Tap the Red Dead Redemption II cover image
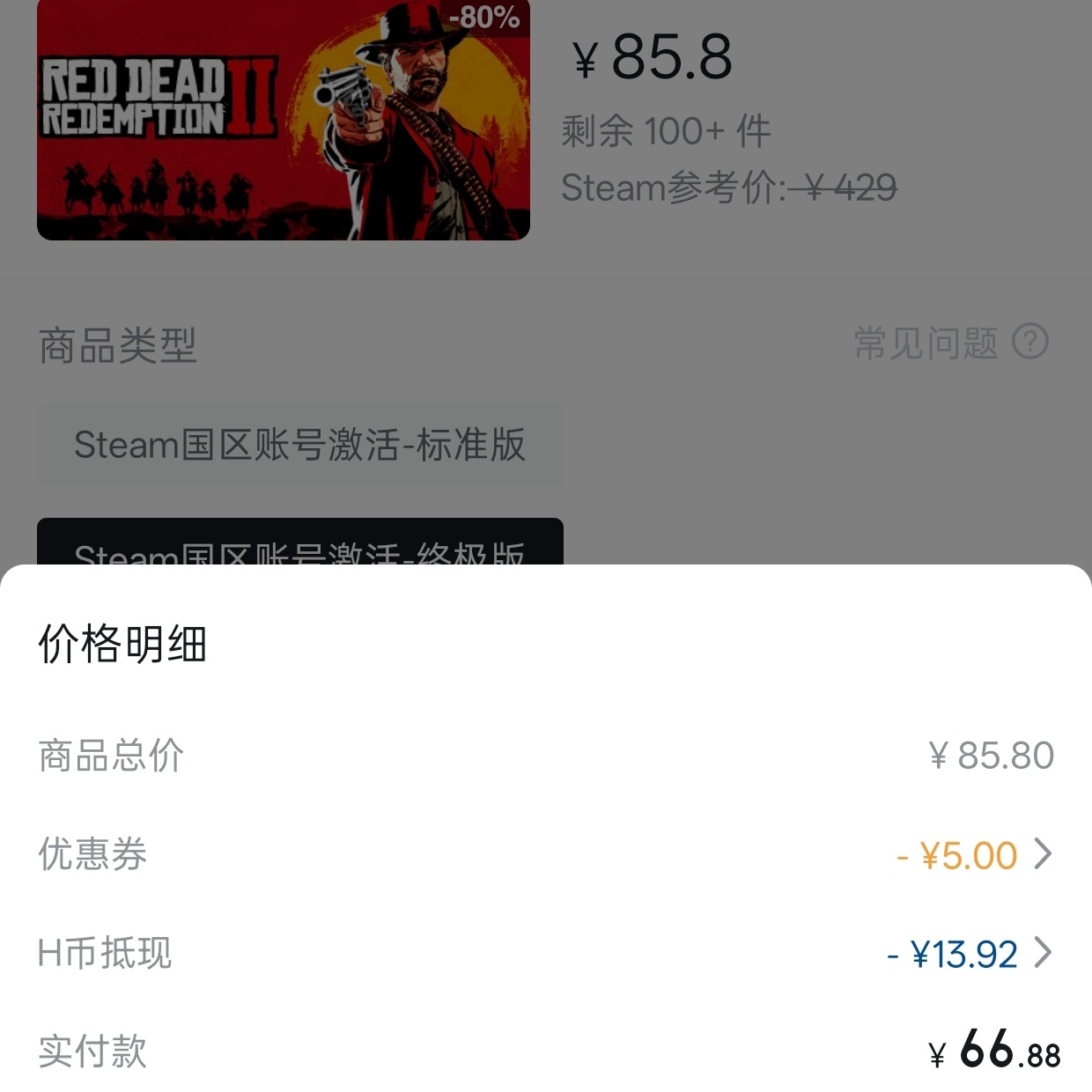 (x=283, y=121)
